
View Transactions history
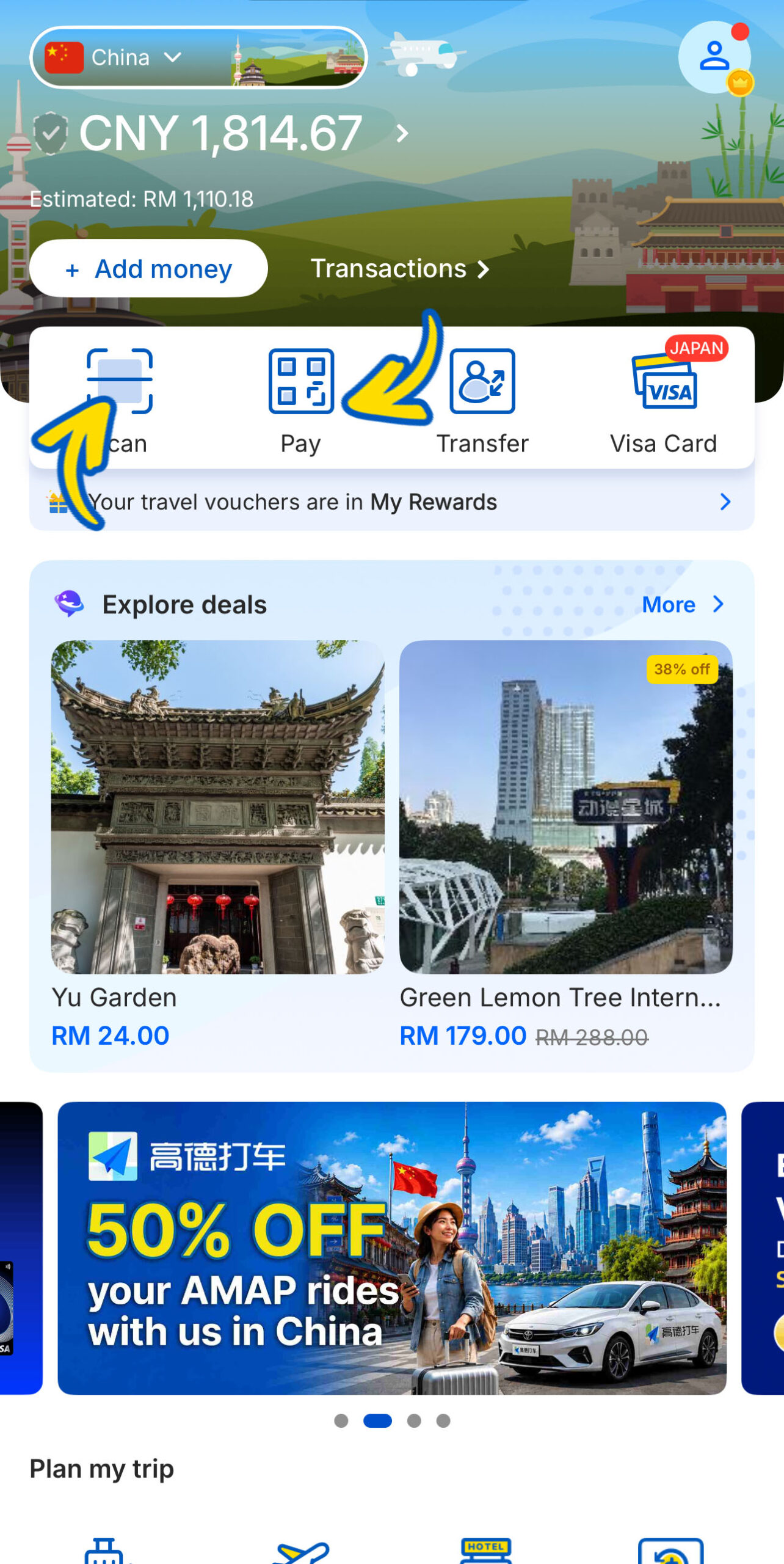coord(400,269)
